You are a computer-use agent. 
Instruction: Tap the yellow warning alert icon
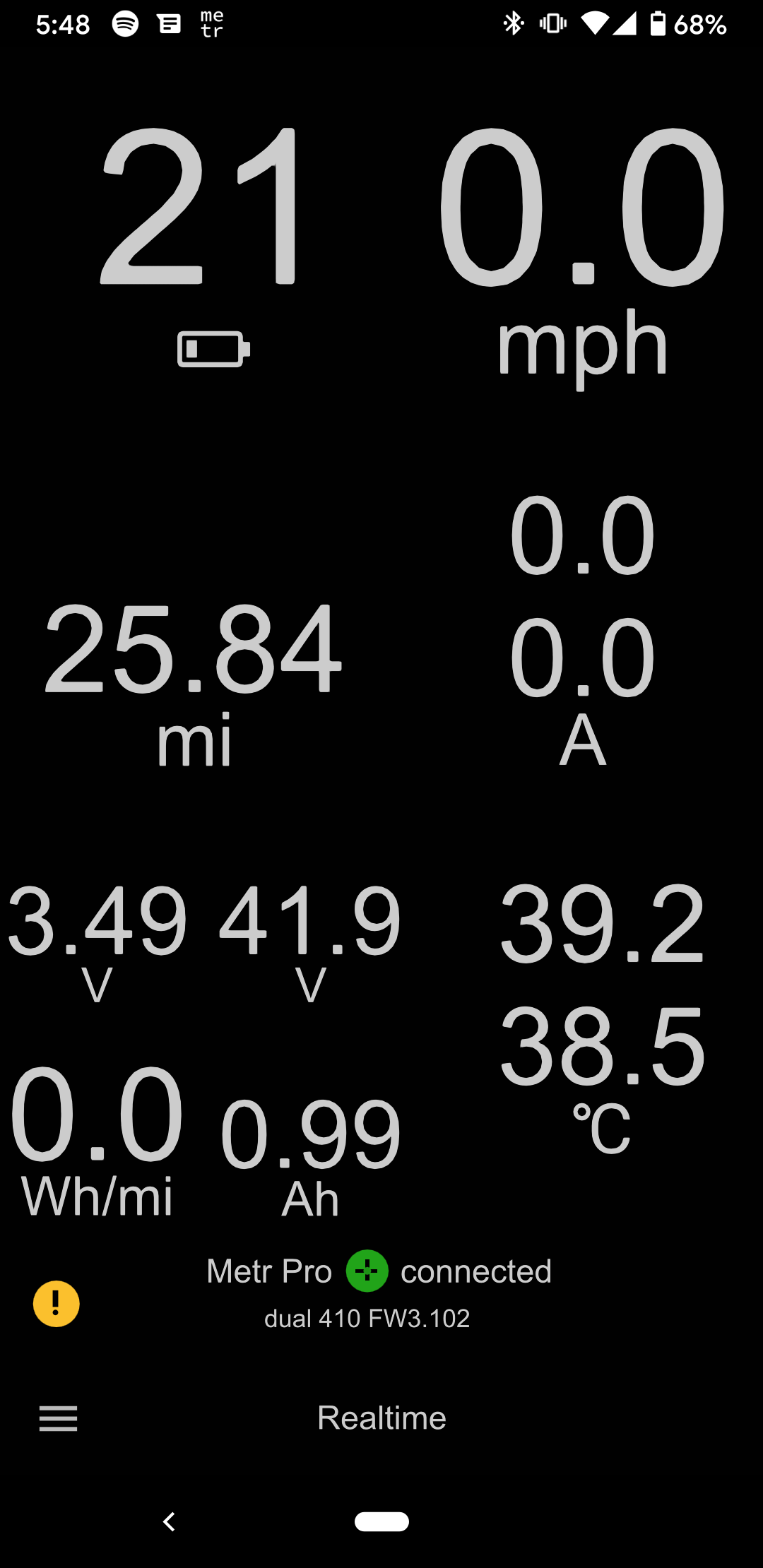click(x=57, y=1303)
